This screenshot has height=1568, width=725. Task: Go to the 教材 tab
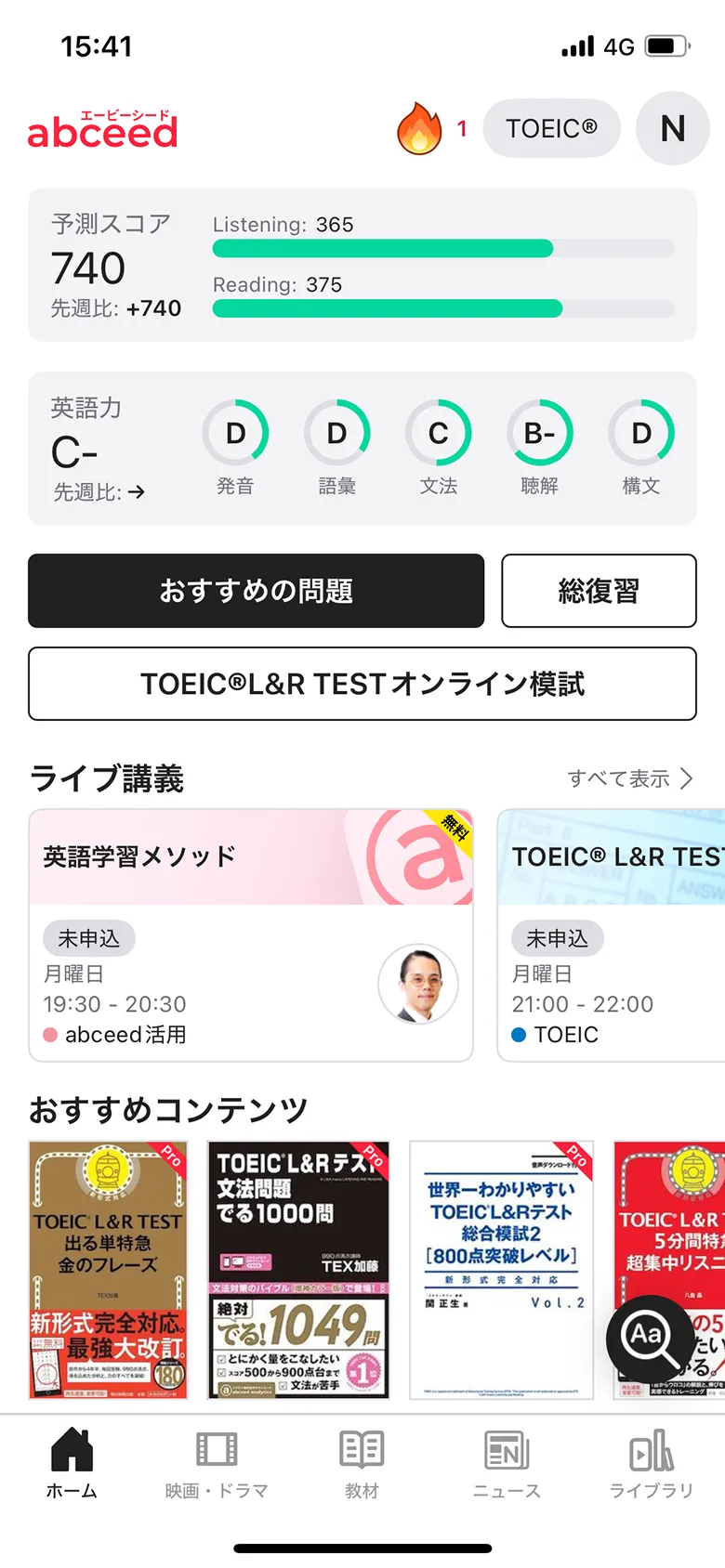point(362,1465)
